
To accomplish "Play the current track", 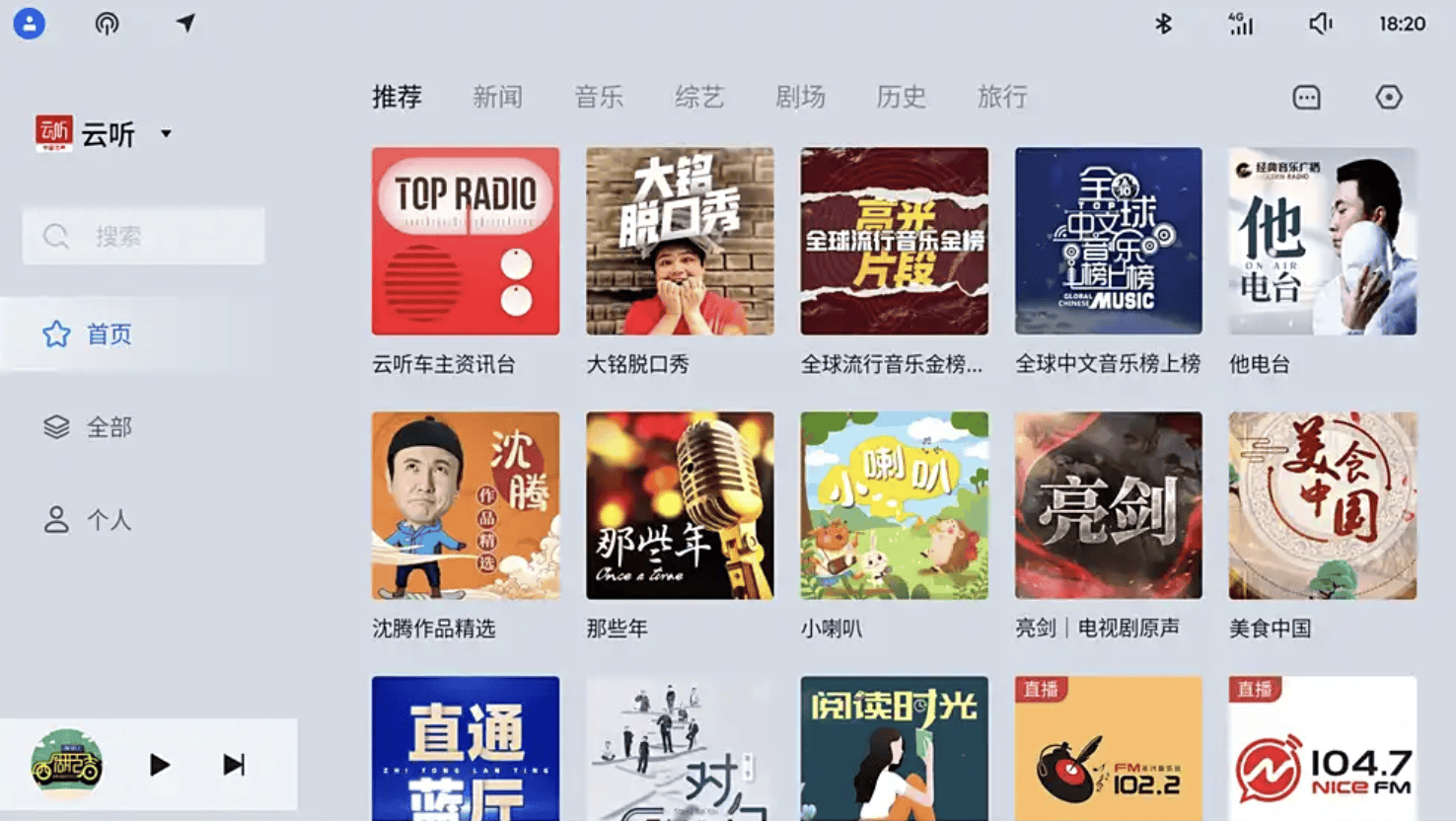I will (159, 765).
